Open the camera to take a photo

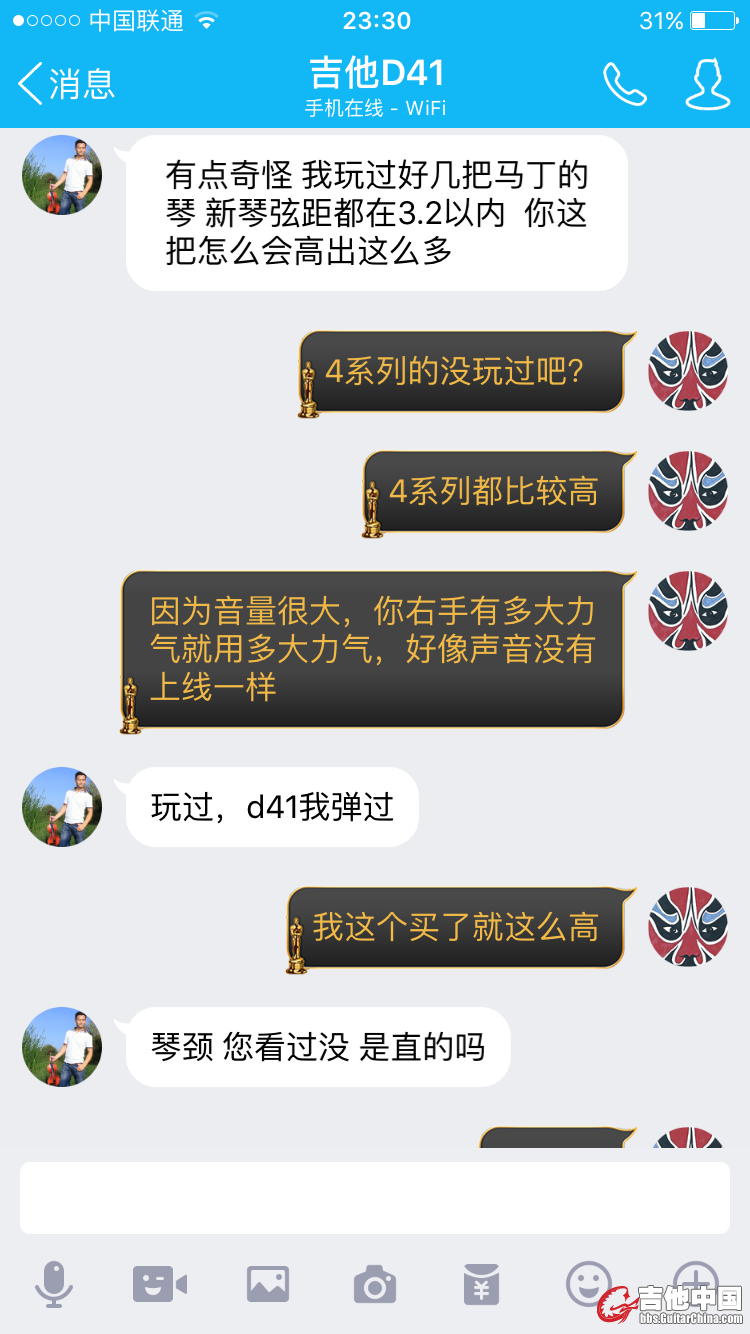pyautogui.click(x=375, y=1283)
